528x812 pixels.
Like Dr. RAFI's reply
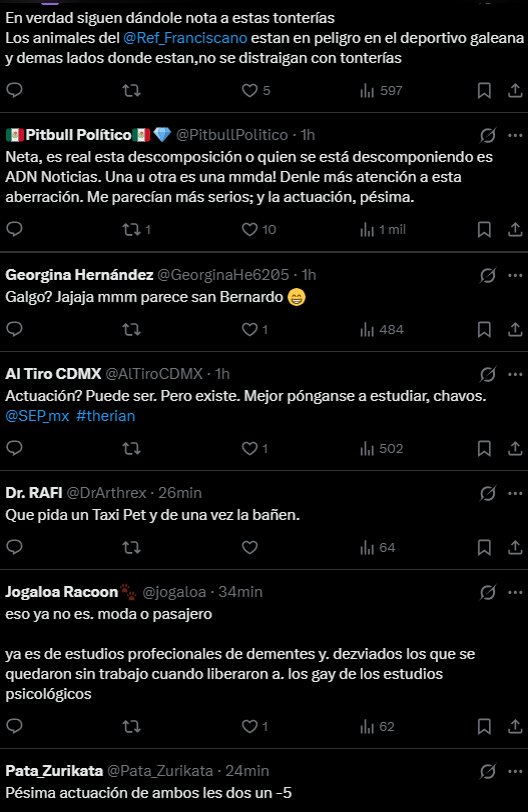(250, 547)
